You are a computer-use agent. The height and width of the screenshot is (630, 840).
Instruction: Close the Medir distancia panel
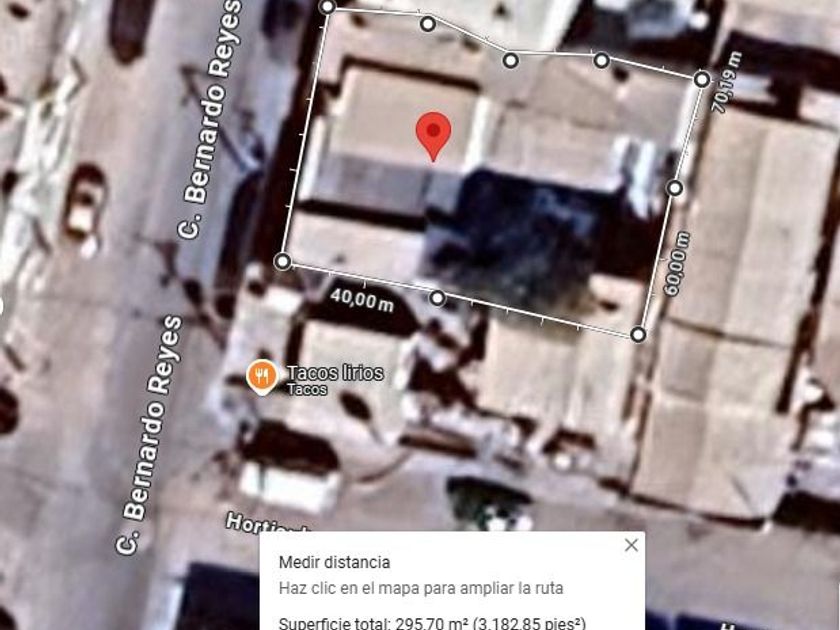tap(631, 545)
